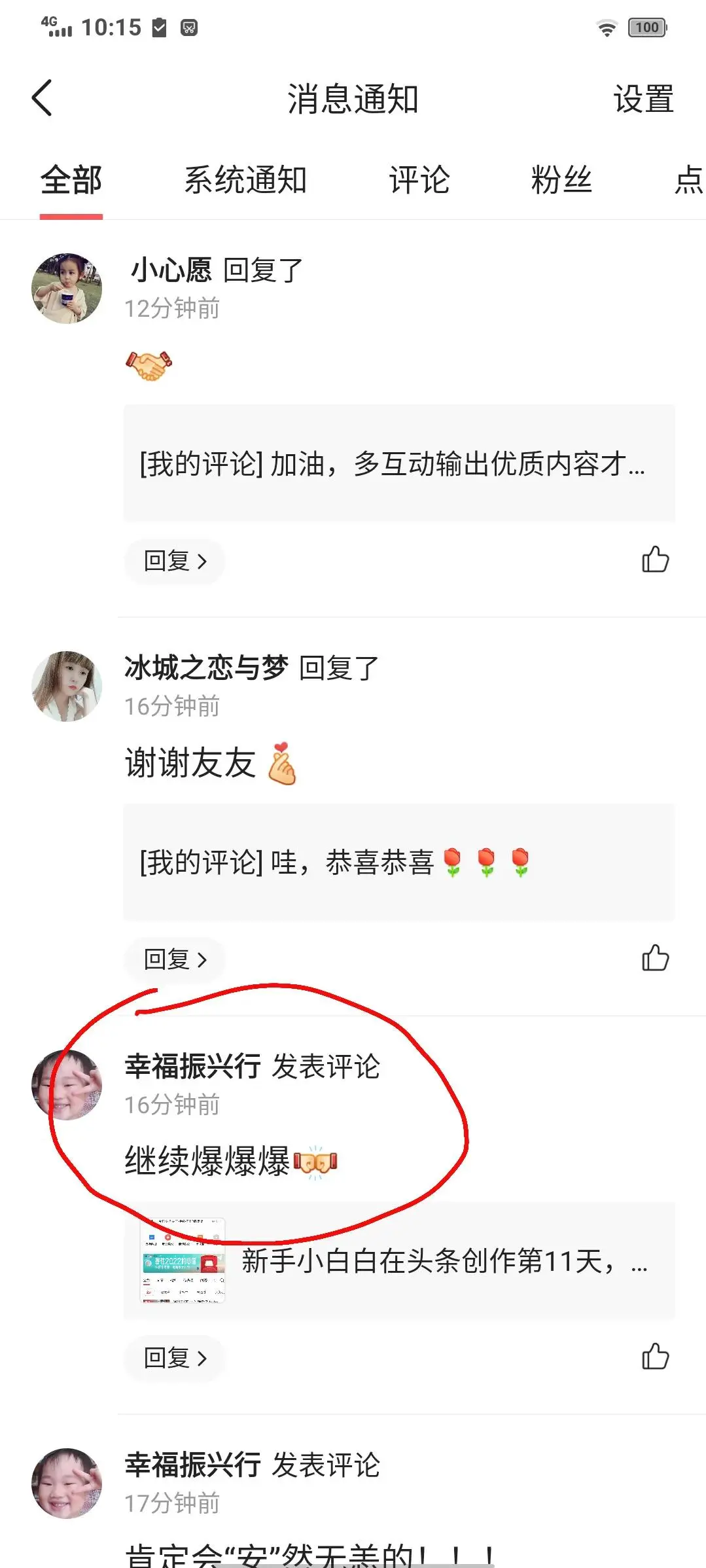The width and height of the screenshot is (706, 1568).
Task: Open 幸福振兴行's avatar from 17分钟前 comment
Action: pyautogui.click(x=67, y=1483)
